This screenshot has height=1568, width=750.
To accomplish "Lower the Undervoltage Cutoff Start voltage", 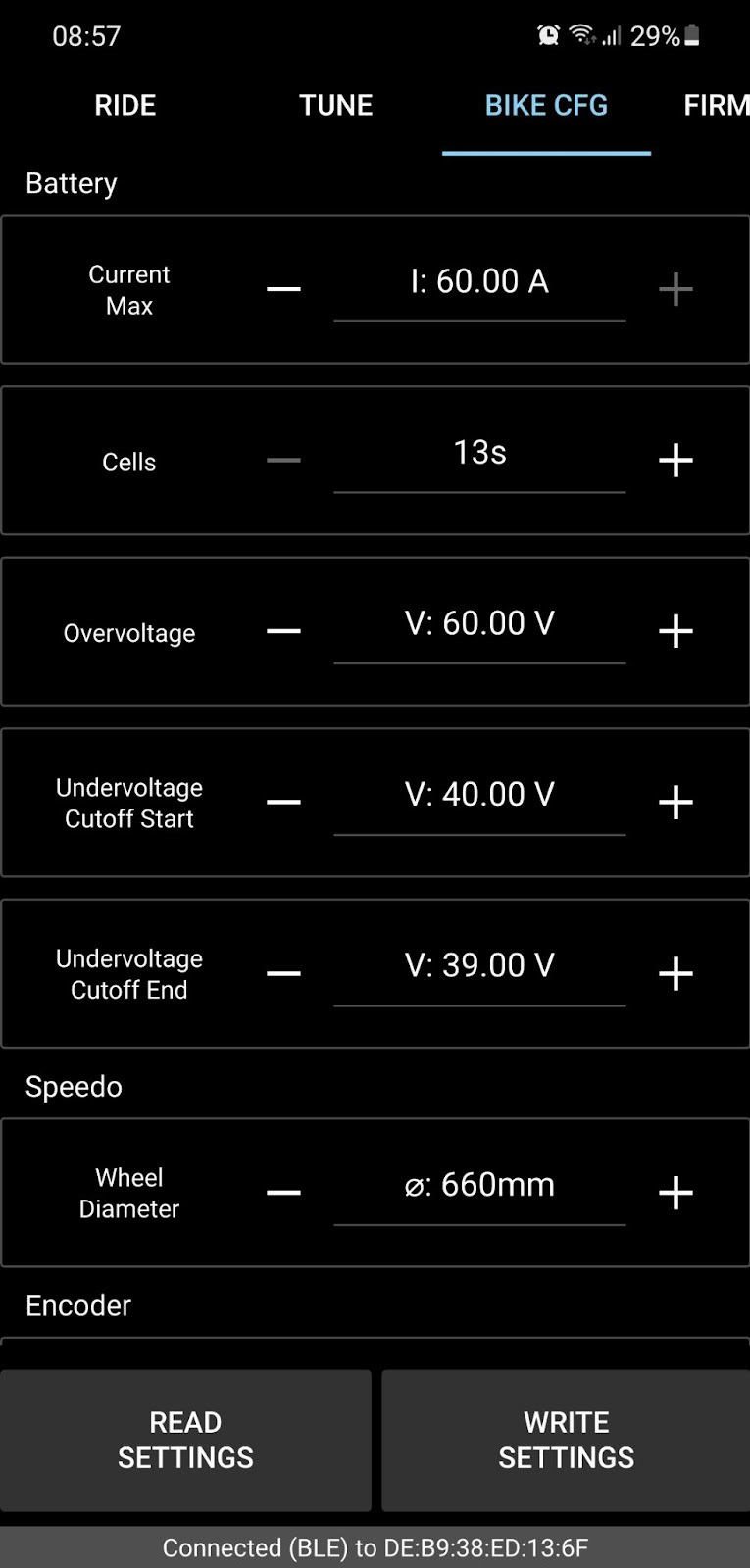I will (x=283, y=803).
